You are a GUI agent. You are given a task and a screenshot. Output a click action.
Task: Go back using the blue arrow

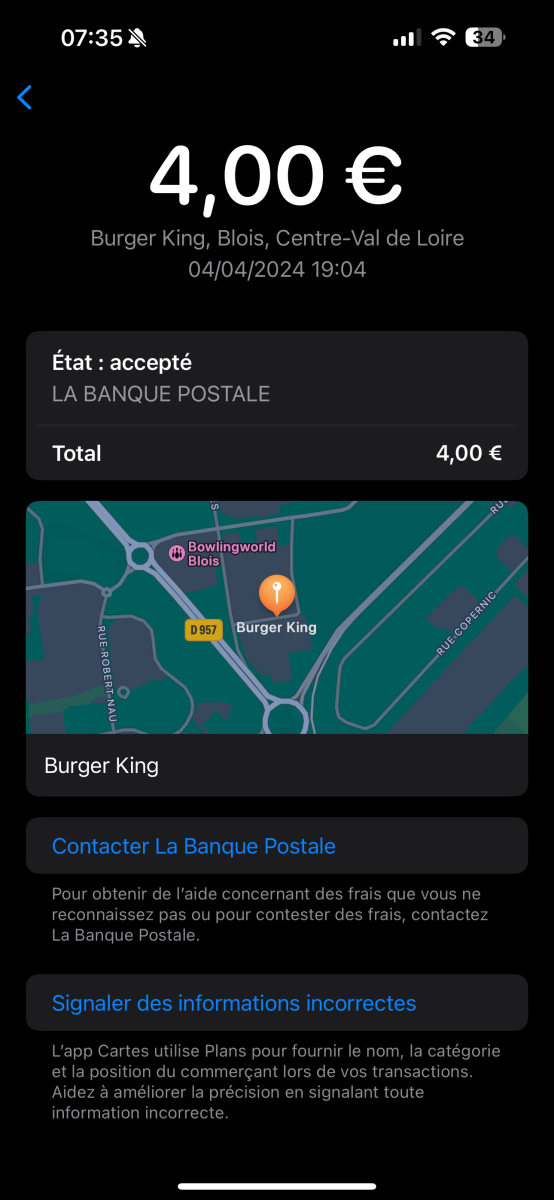[x=25, y=97]
